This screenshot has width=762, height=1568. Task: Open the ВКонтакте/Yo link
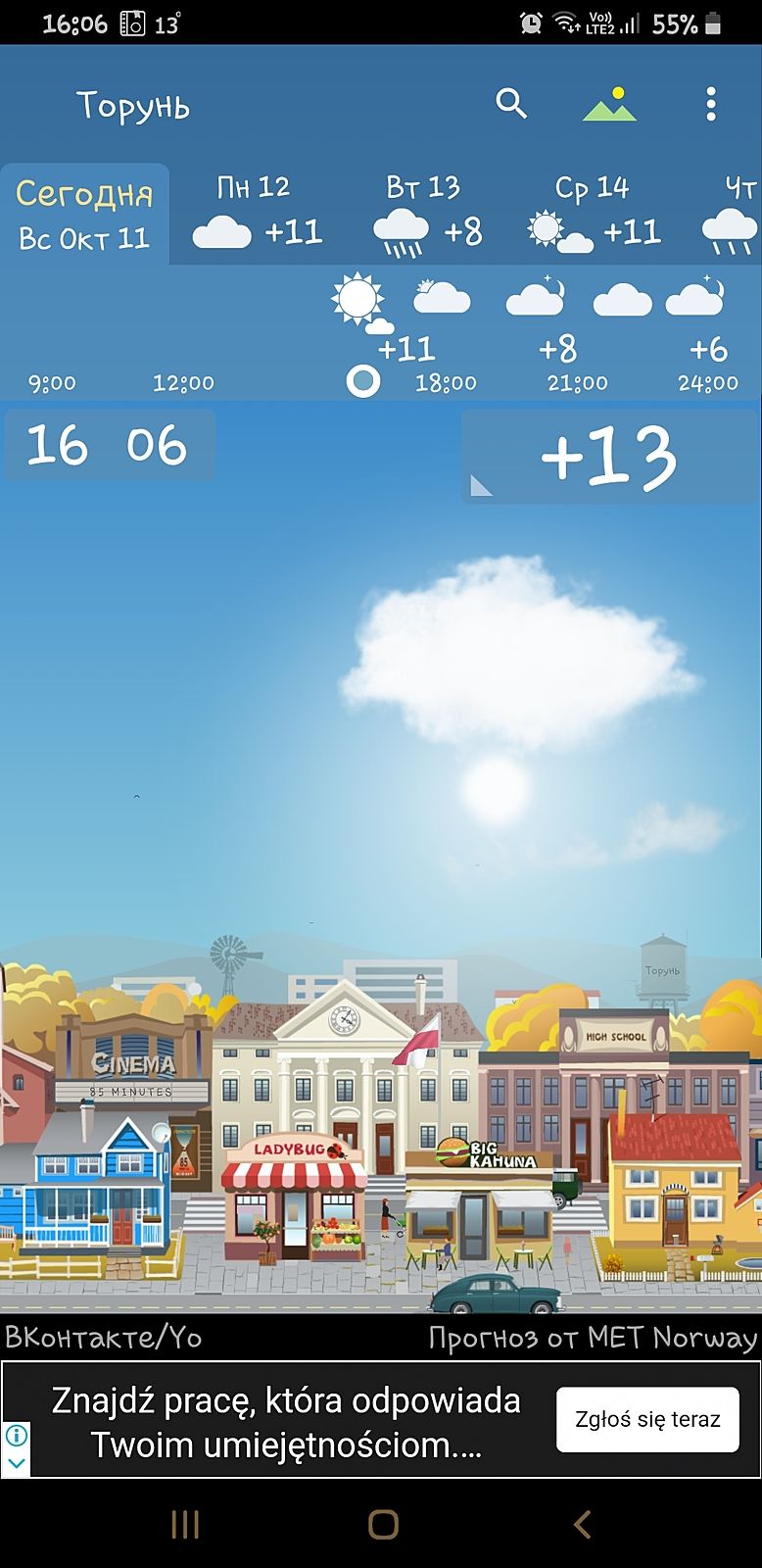[x=104, y=1338]
